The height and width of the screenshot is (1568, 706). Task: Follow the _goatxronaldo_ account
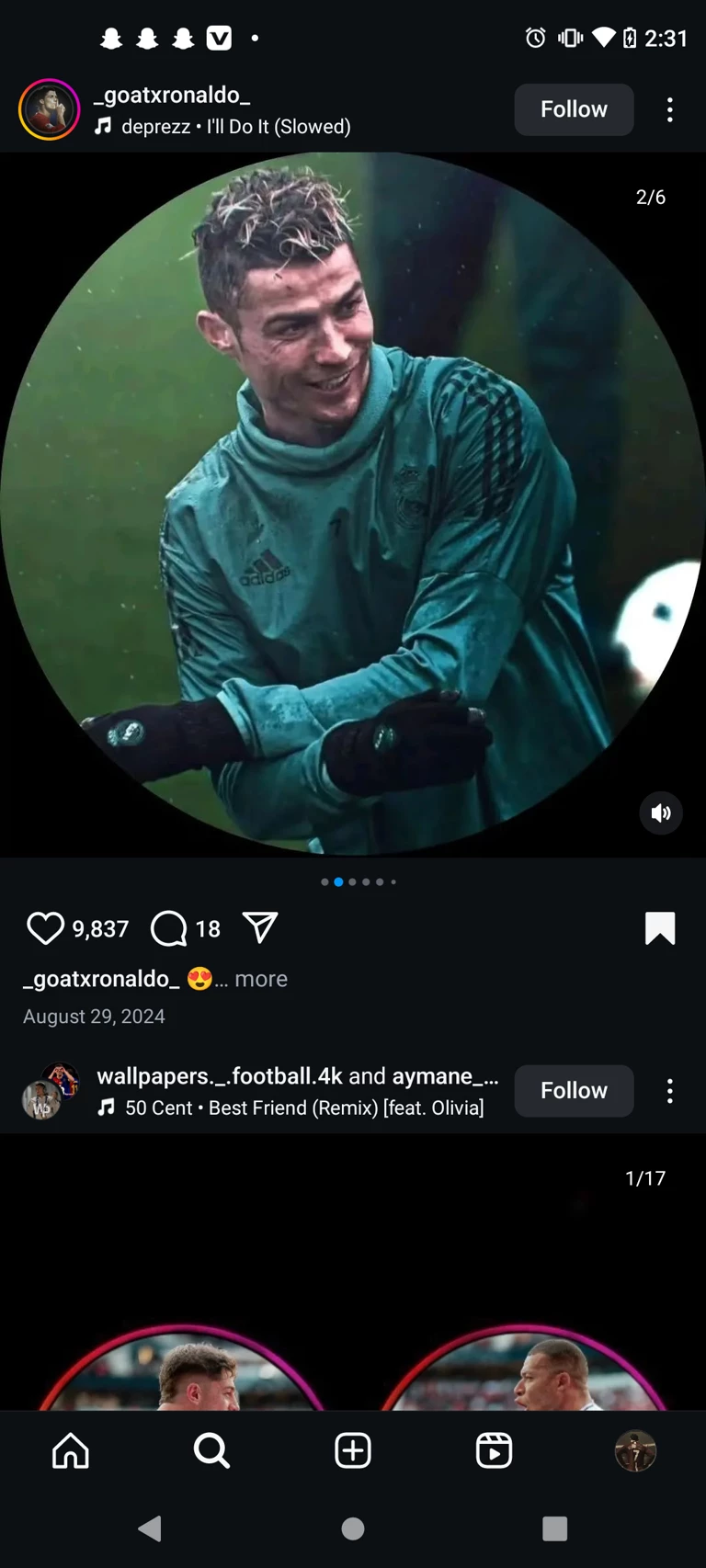coord(574,109)
